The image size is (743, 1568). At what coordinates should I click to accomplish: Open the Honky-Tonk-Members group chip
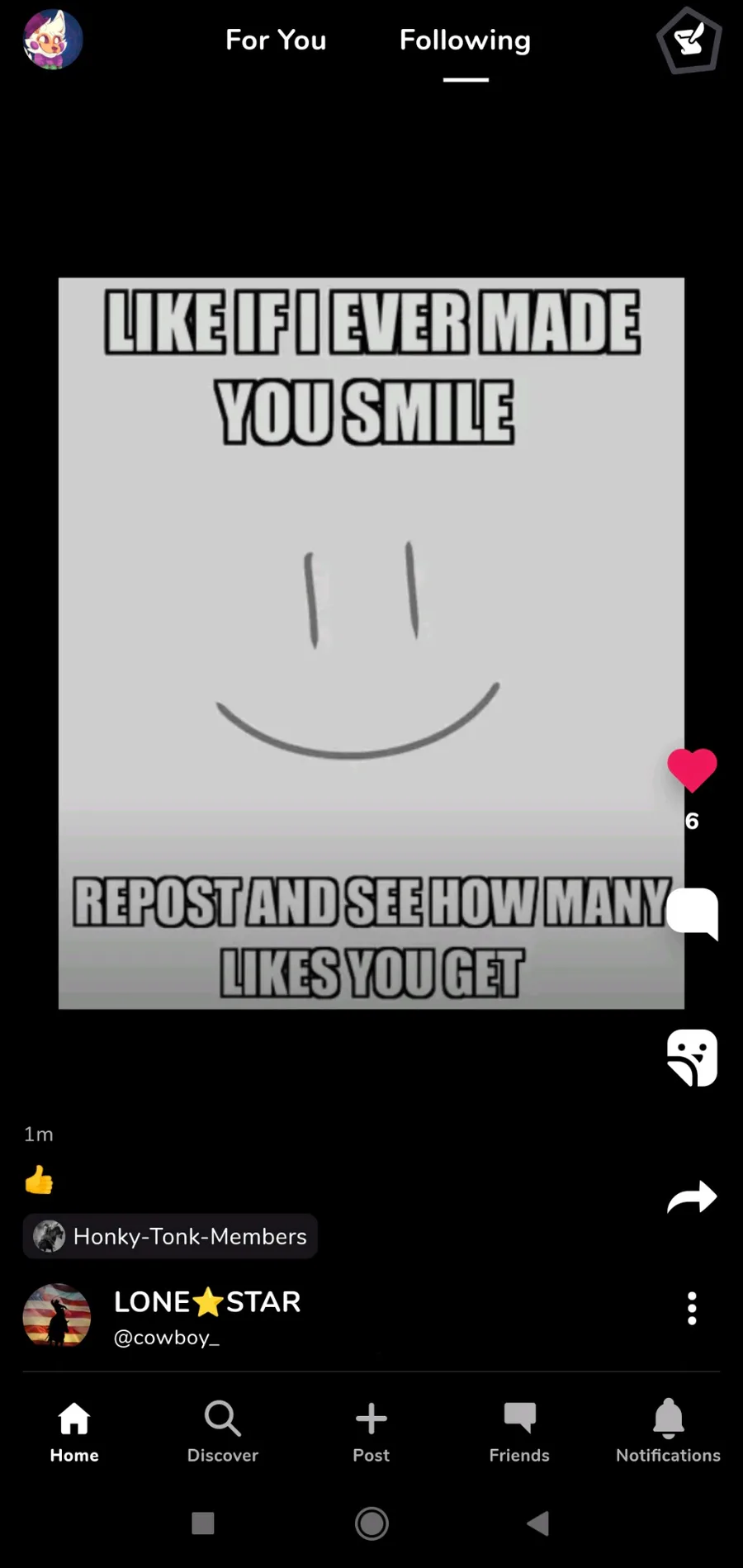coord(170,1236)
